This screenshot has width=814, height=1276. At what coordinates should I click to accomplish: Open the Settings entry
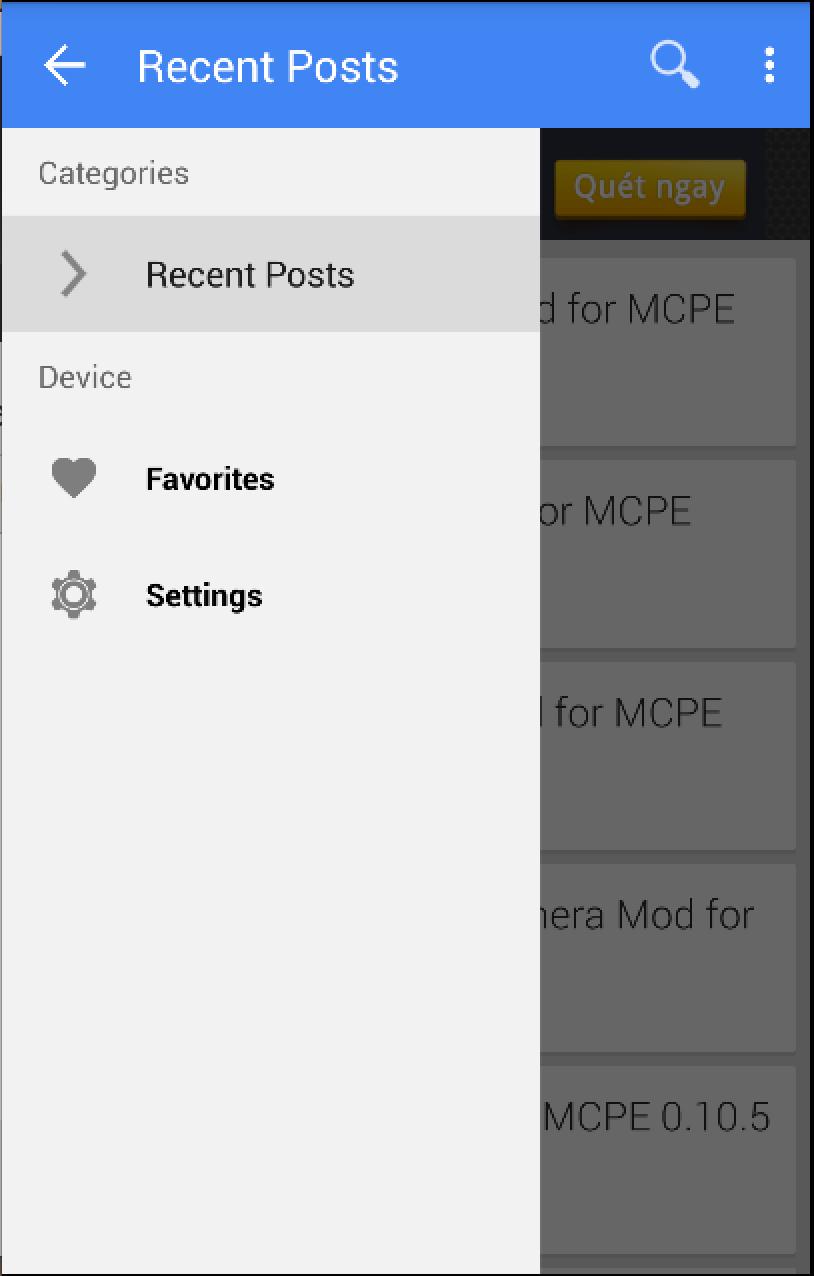(x=204, y=594)
